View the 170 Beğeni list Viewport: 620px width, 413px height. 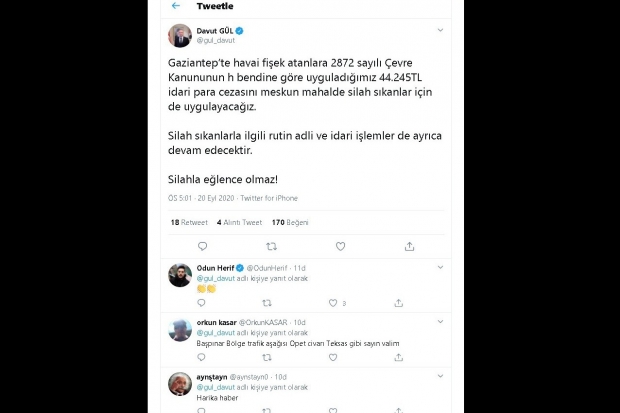292,222
